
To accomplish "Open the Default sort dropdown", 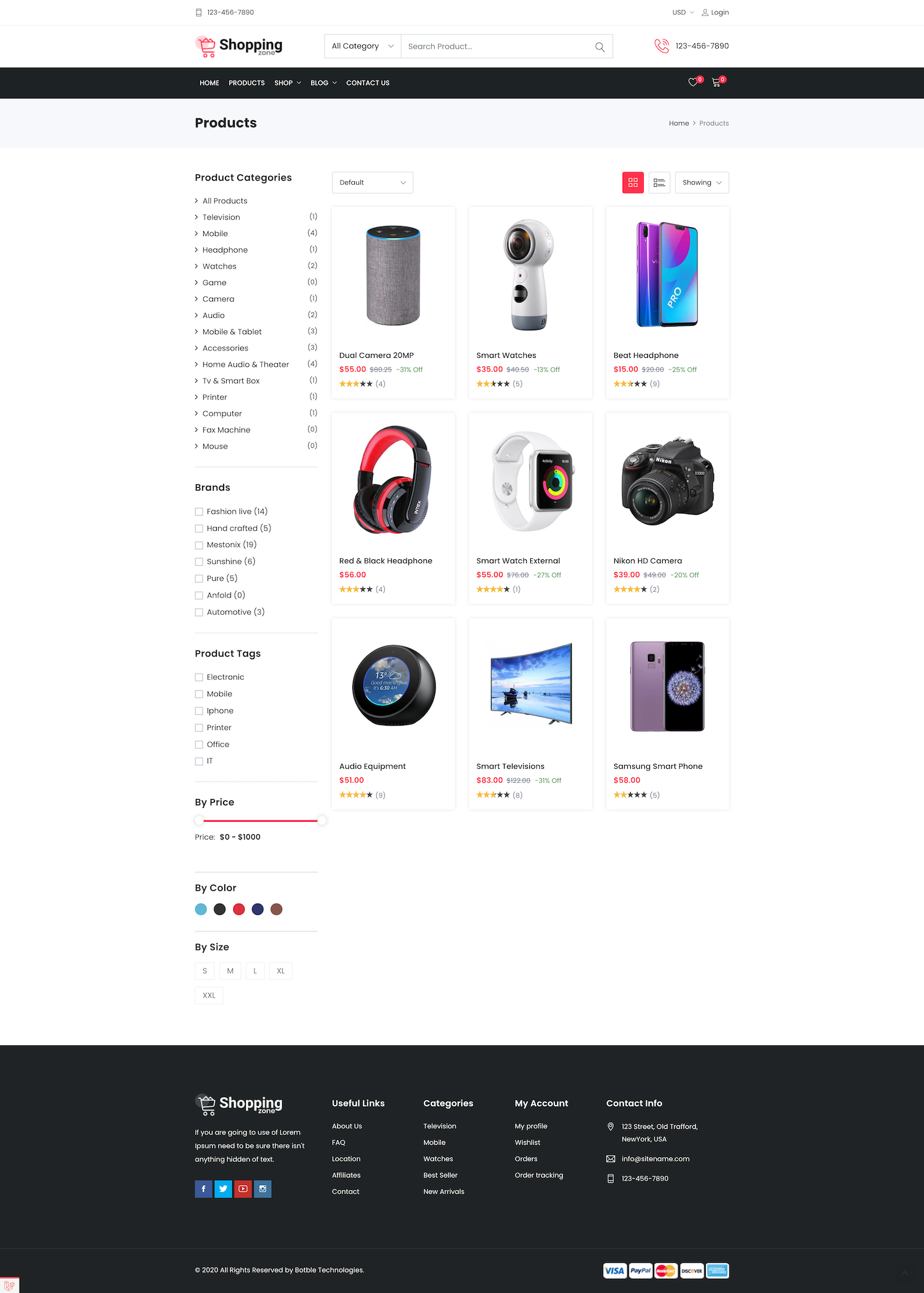I will click(372, 183).
